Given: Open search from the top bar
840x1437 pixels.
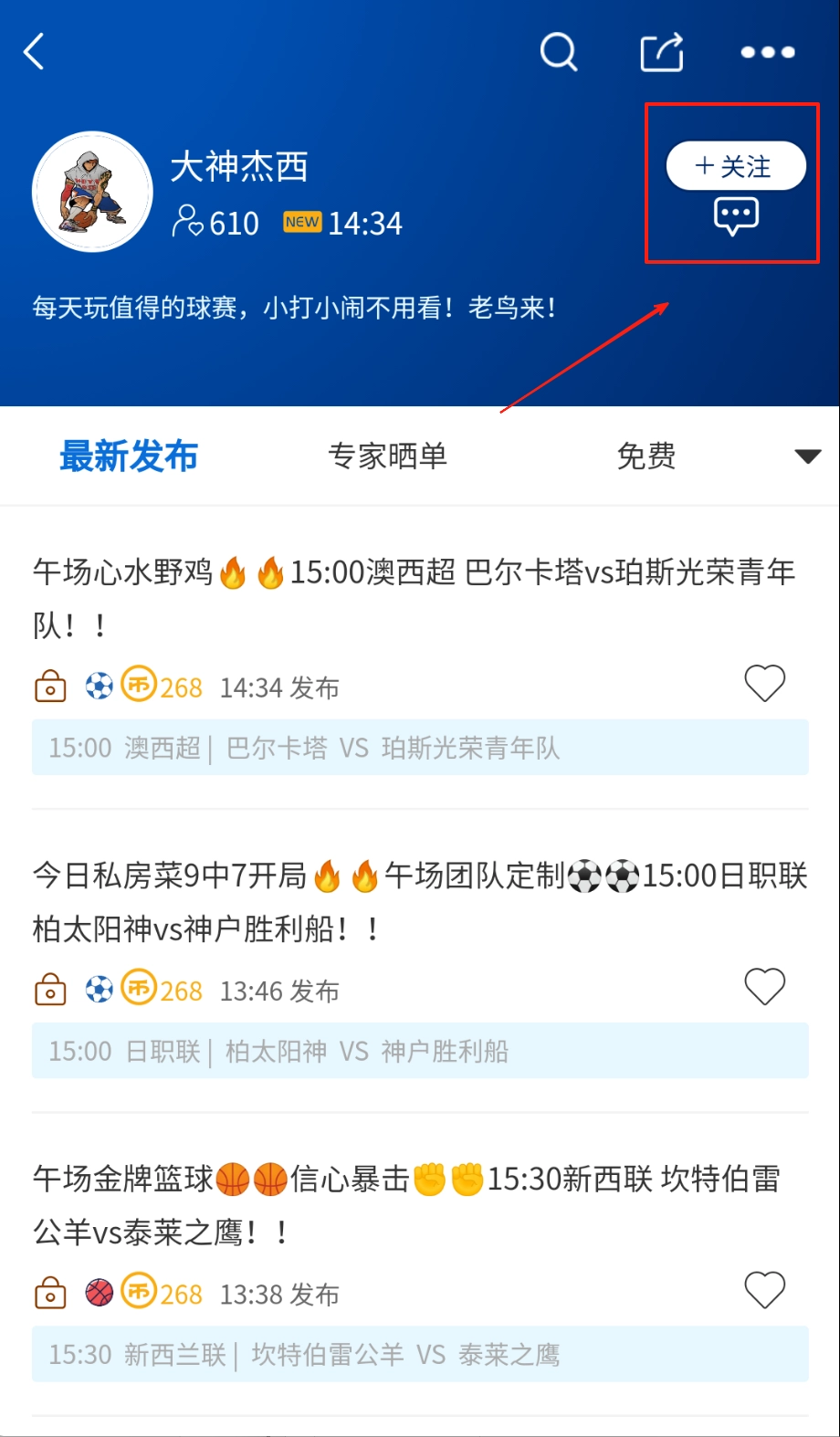Looking at the screenshot, I should (559, 52).
